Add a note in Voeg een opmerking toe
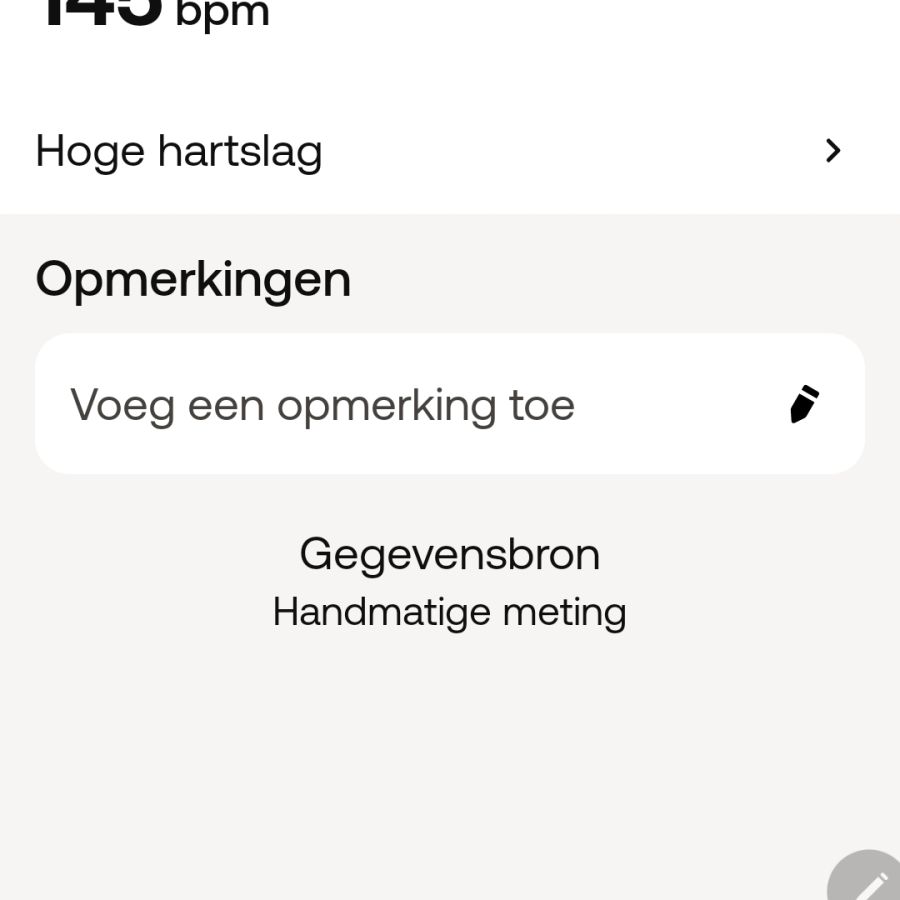The height and width of the screenshot is (900, 900). 448,405
